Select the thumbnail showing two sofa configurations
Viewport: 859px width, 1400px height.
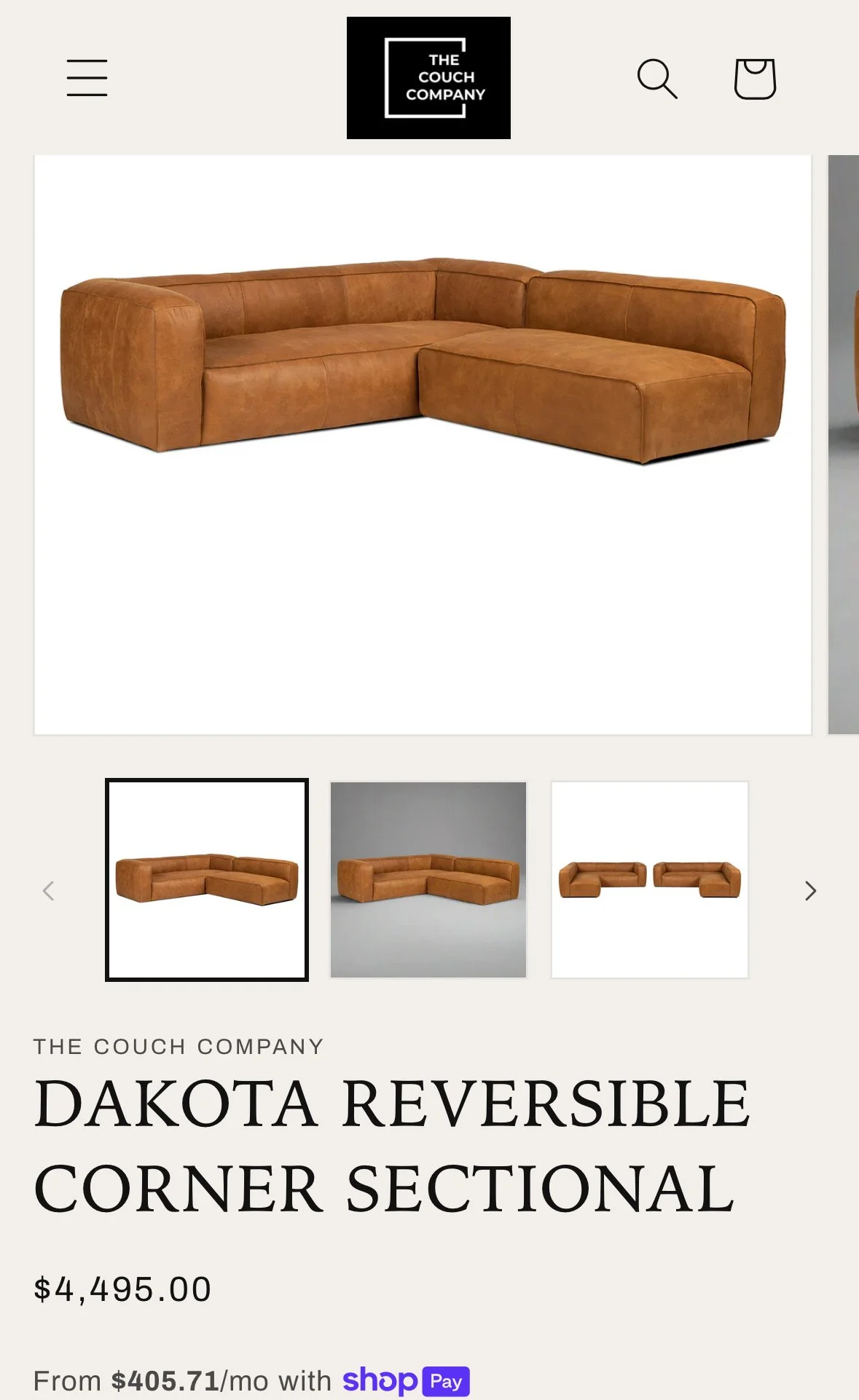click(650, 880)
